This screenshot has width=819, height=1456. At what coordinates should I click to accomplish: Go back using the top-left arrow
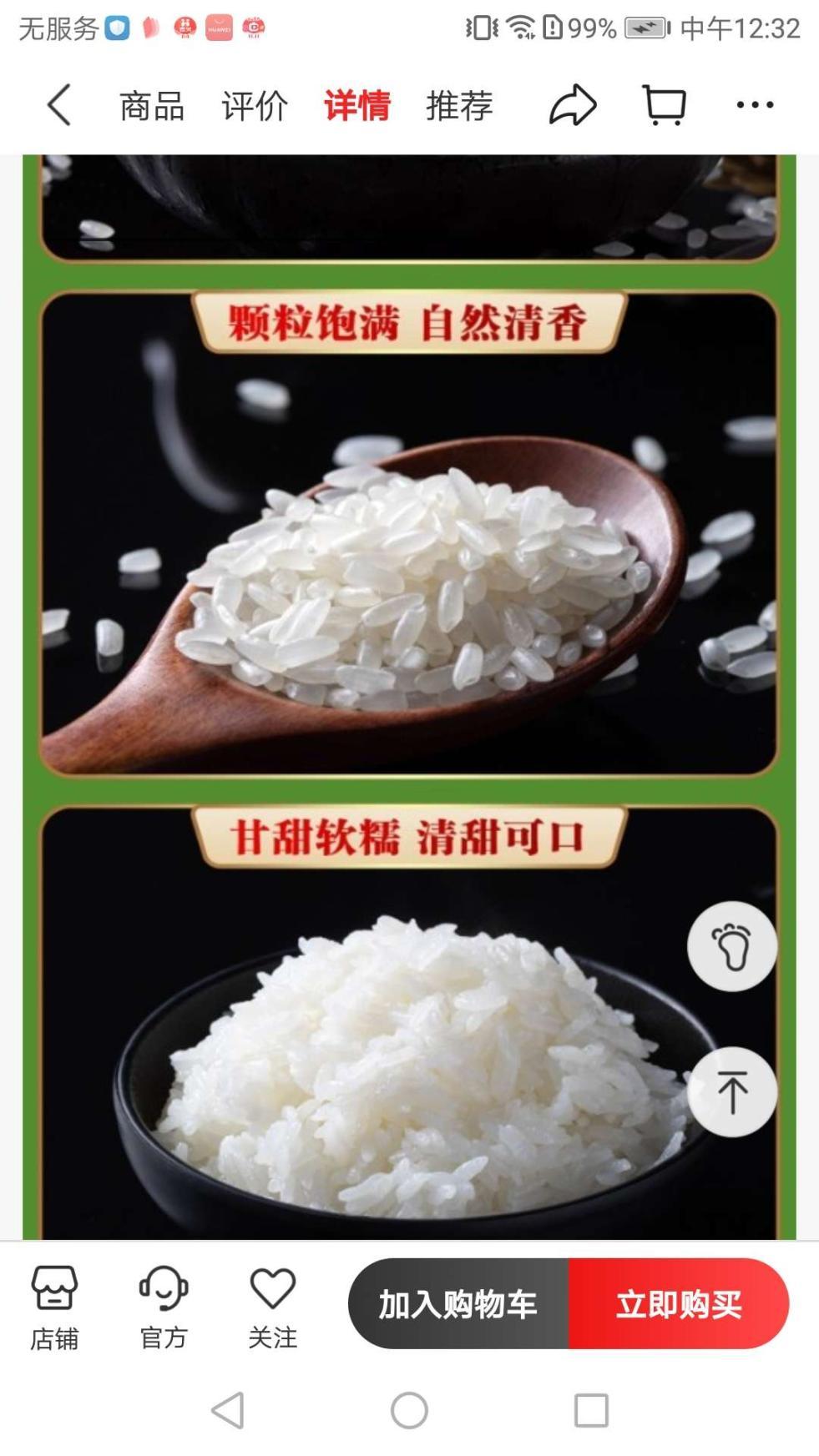(58, 105)
